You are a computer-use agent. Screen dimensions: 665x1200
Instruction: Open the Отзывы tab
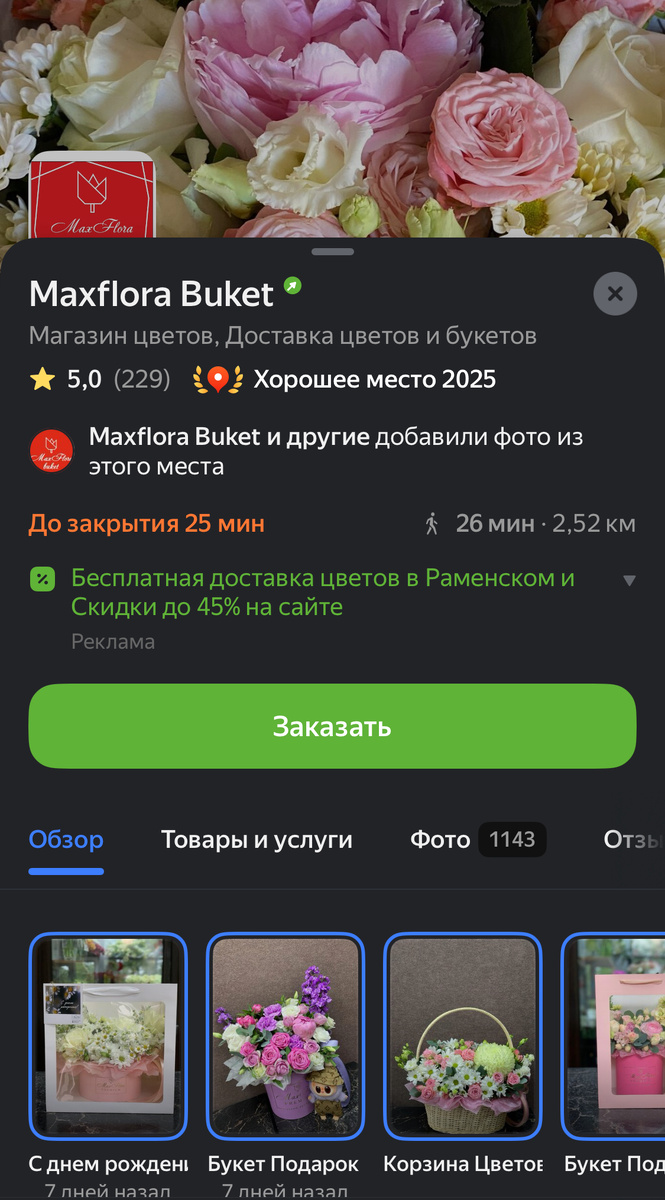[x=633, y=840]
